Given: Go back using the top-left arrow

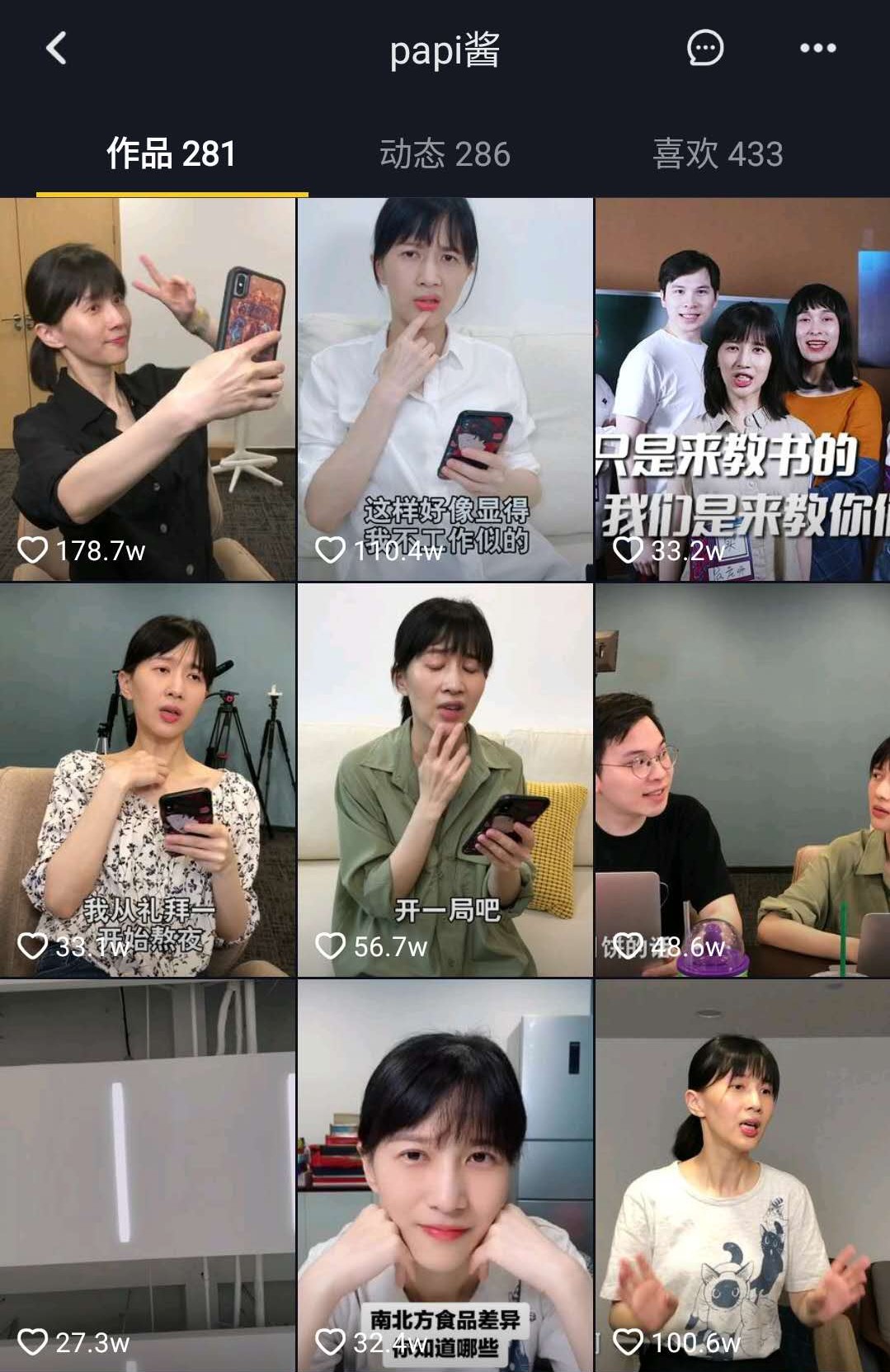Looking at the screenshot, I should [56, 49].
